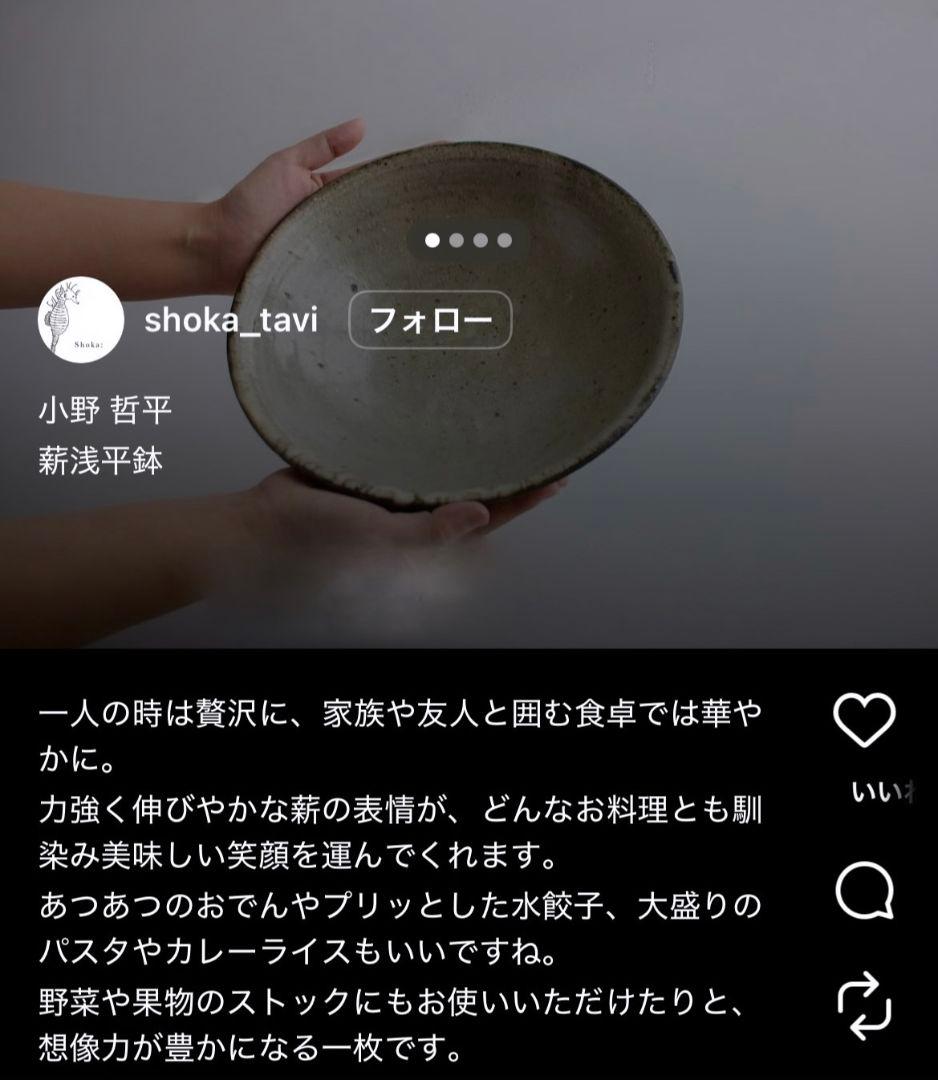Like the post using the heart icon
The image size is (938, 1080).
click(x=866, y=716)
